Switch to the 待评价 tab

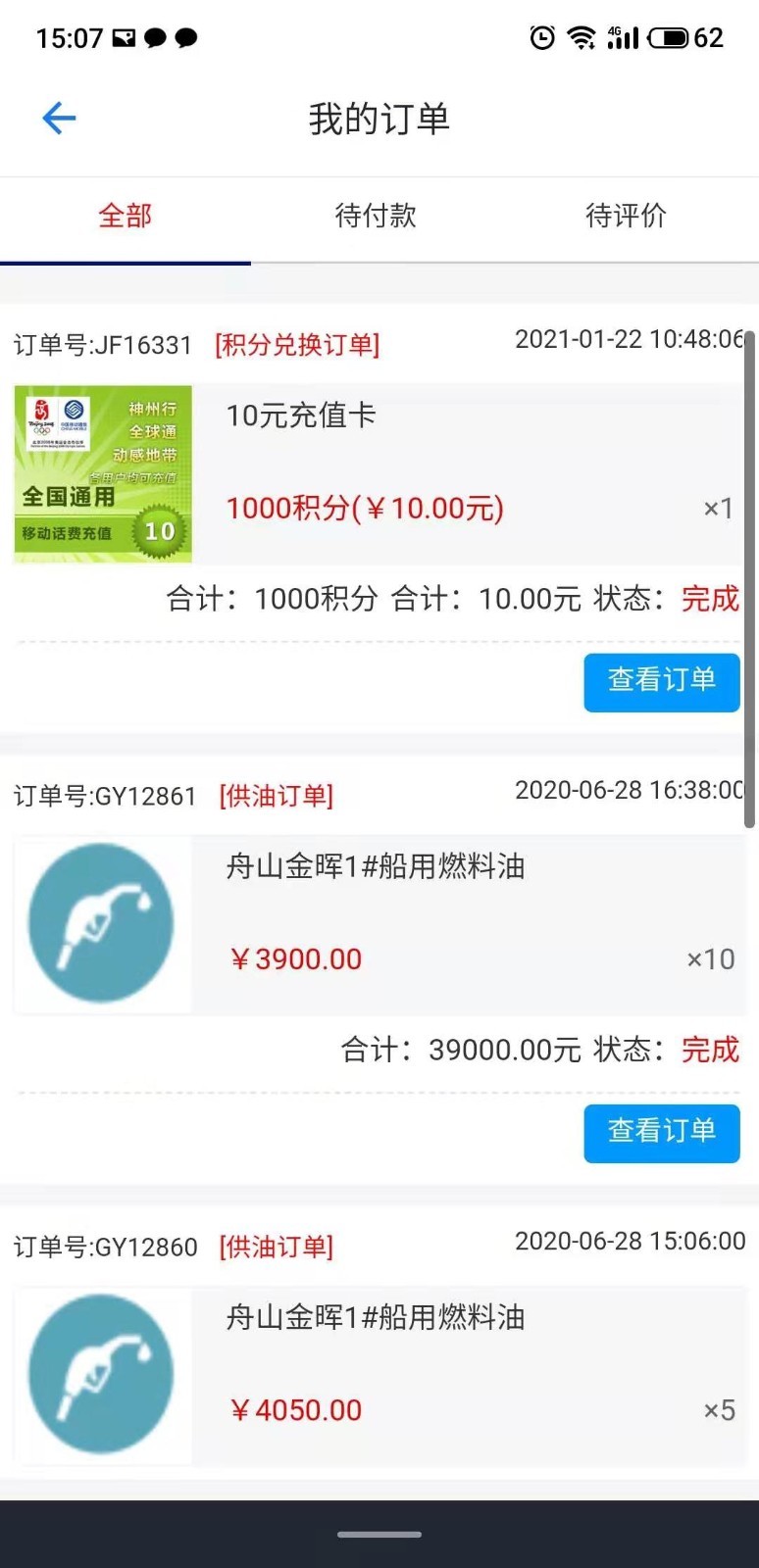[626, 216]
